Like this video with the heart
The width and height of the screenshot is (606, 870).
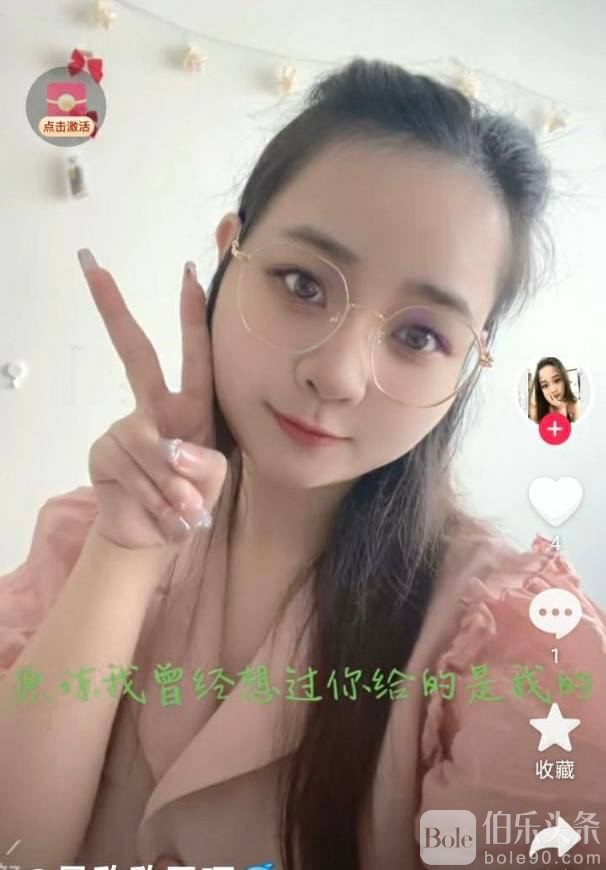(555, 500)
